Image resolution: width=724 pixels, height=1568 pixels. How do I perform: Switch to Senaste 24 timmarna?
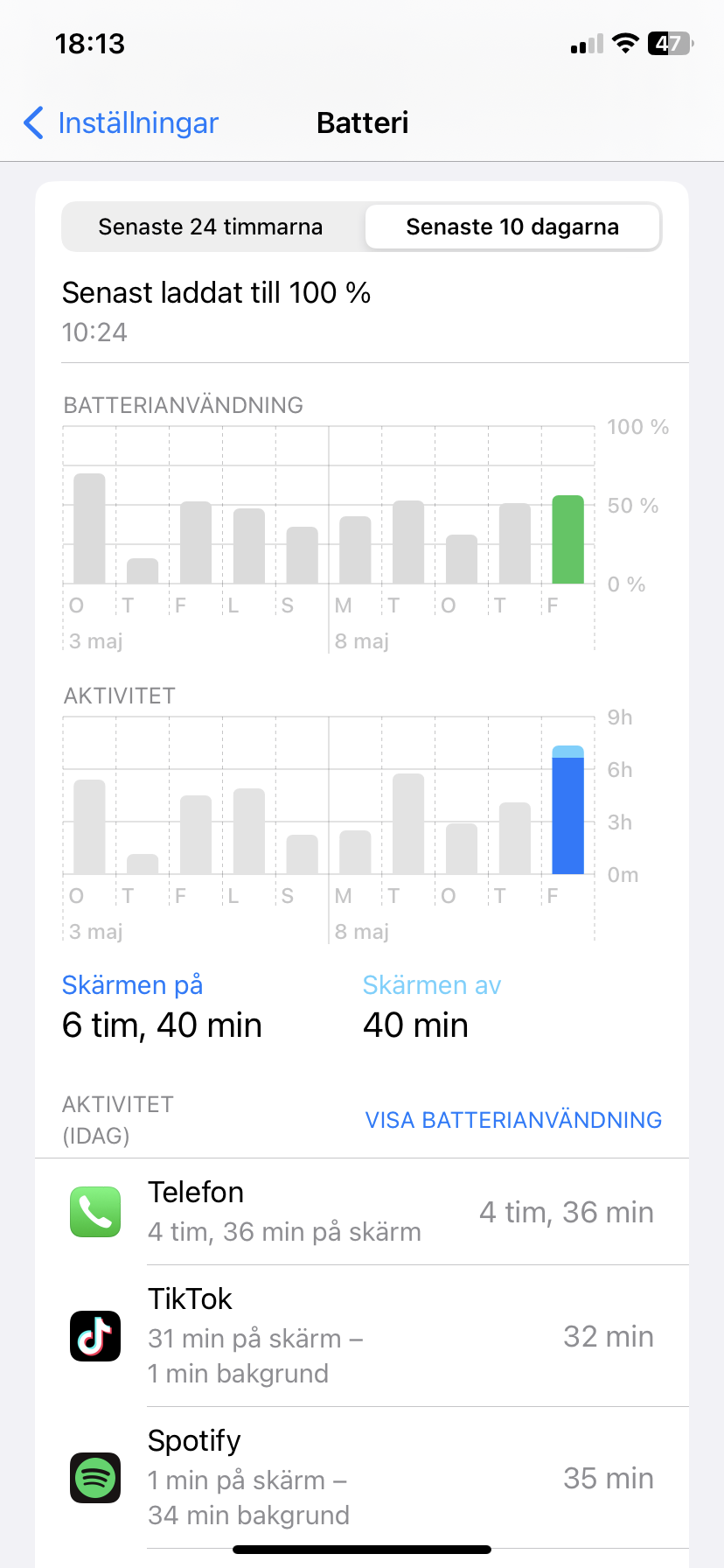[211, 227]
